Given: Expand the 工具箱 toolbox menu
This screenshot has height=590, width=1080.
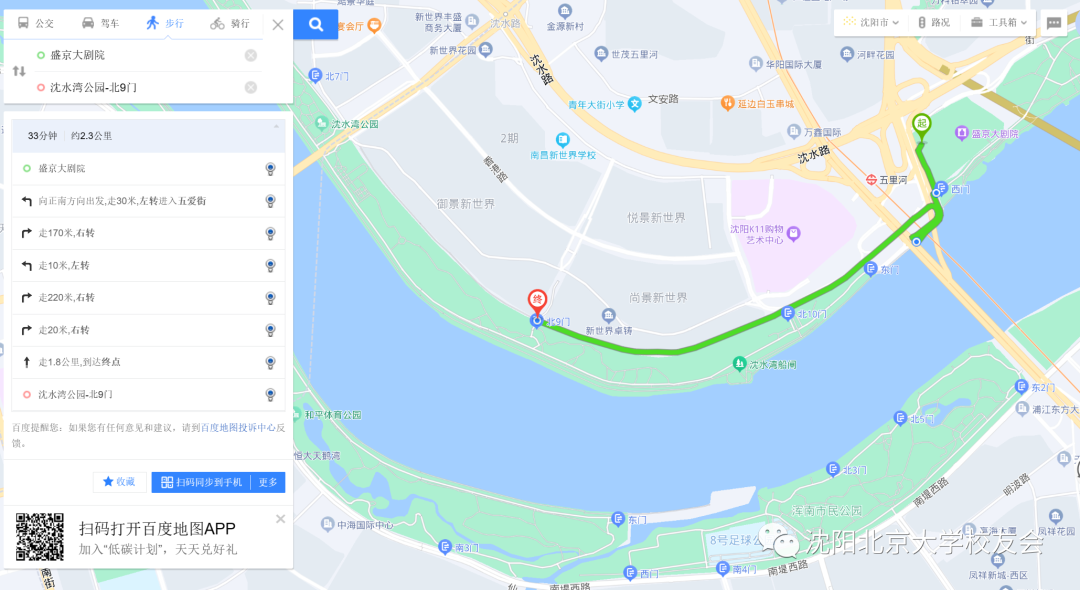Looking at the screenshot, I should 998,22.
